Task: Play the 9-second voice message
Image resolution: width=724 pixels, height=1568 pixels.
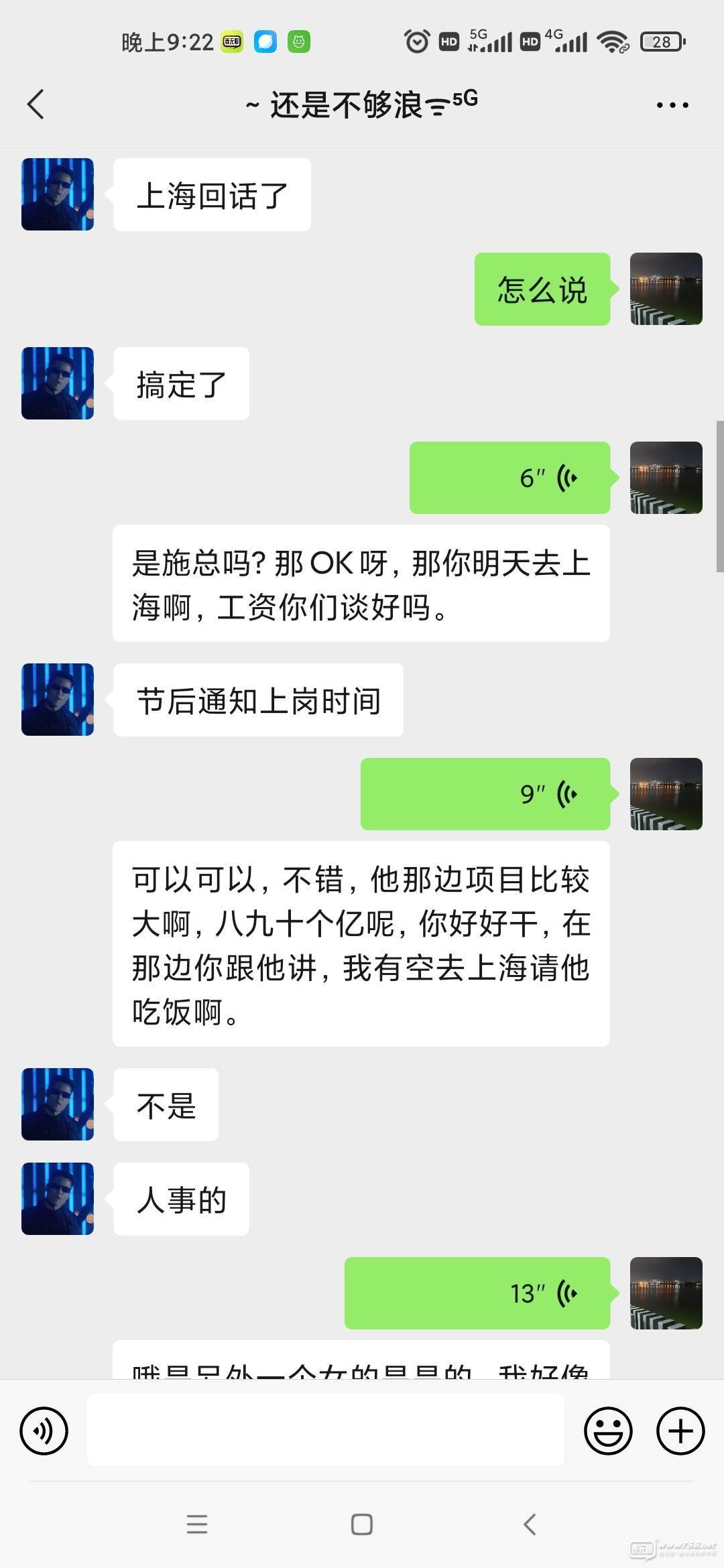Action: click(x=485, y=794)
